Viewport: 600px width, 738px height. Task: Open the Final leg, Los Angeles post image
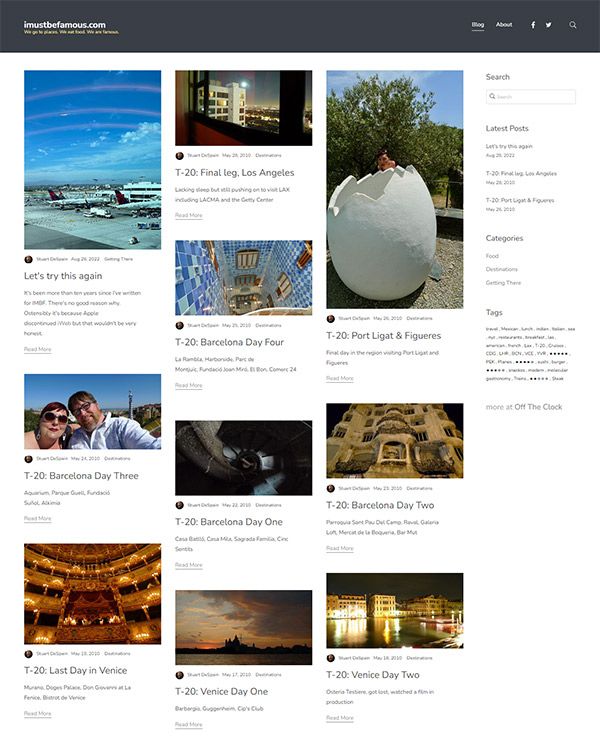point(243,108)
